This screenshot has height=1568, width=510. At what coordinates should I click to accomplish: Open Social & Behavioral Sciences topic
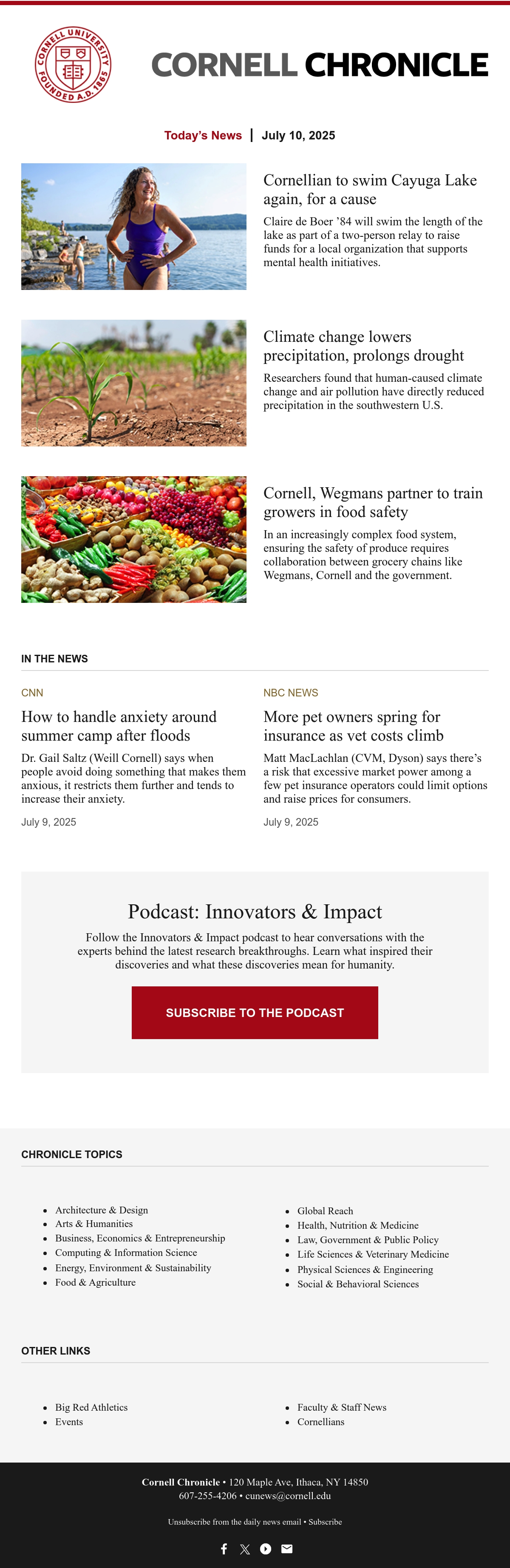358,1284
